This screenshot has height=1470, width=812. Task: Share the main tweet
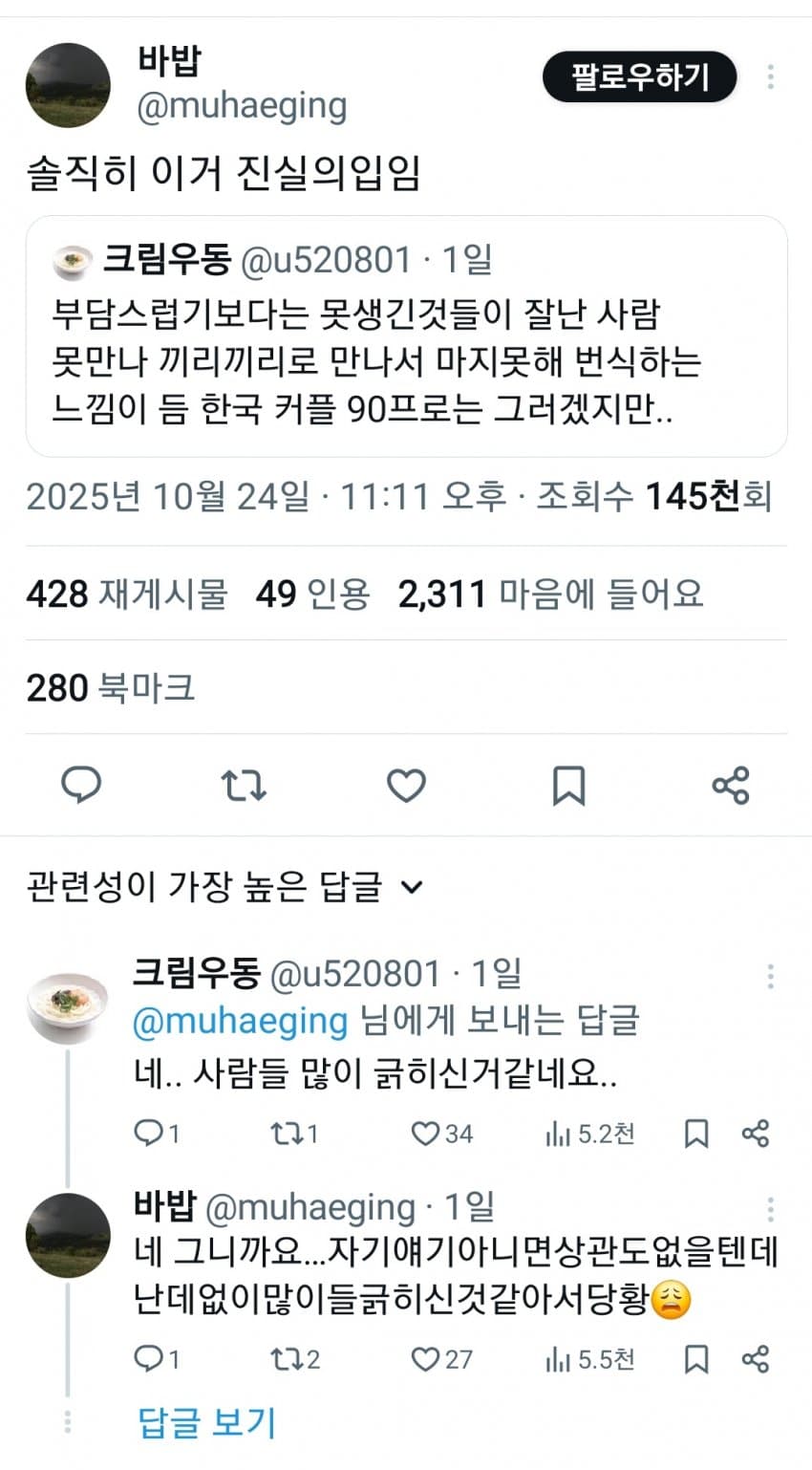[x=731, y=786]
